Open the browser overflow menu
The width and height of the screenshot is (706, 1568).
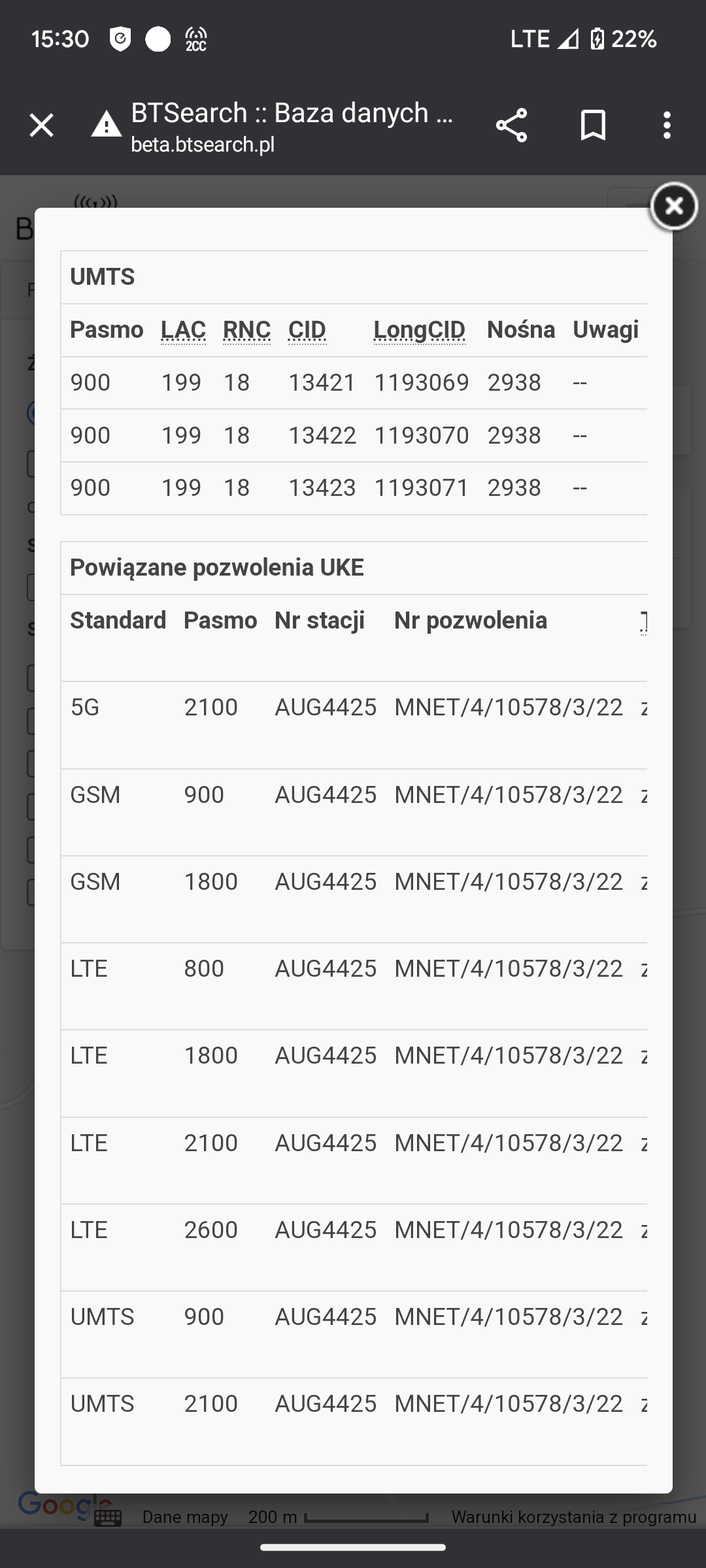667,125
